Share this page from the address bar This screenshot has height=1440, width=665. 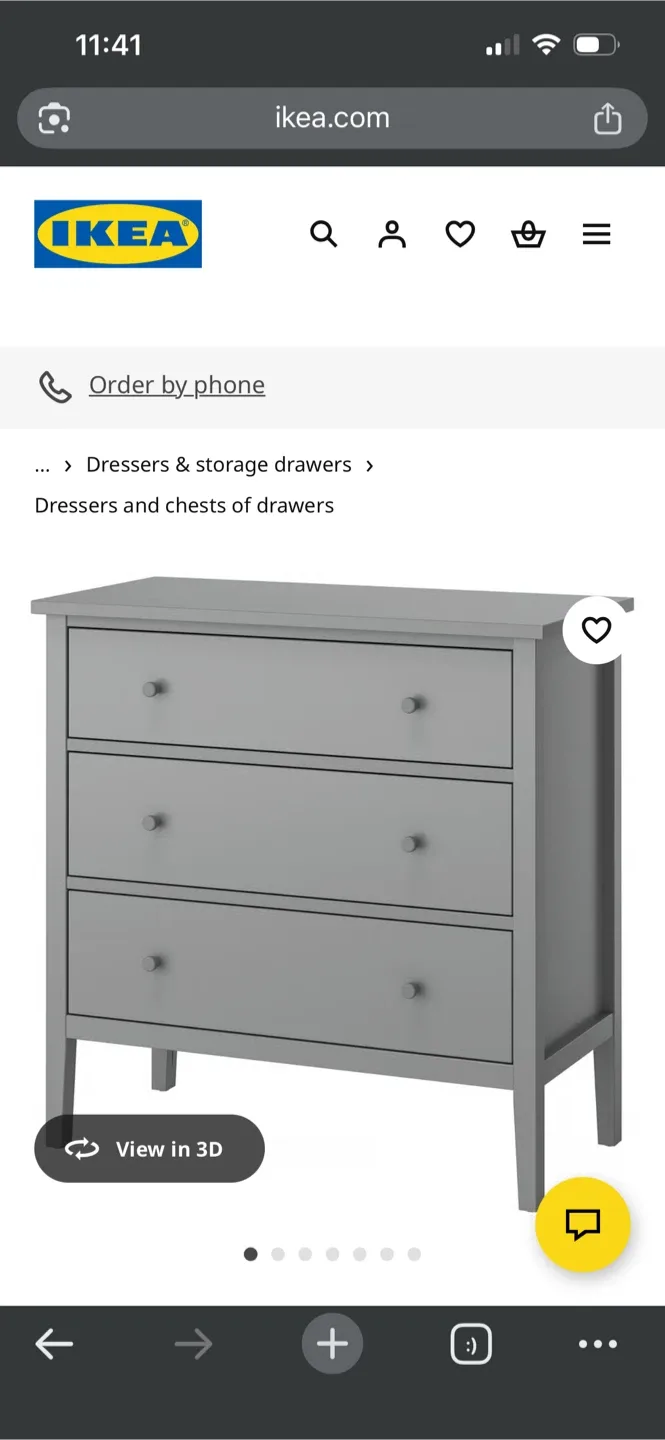pos(607,119)
